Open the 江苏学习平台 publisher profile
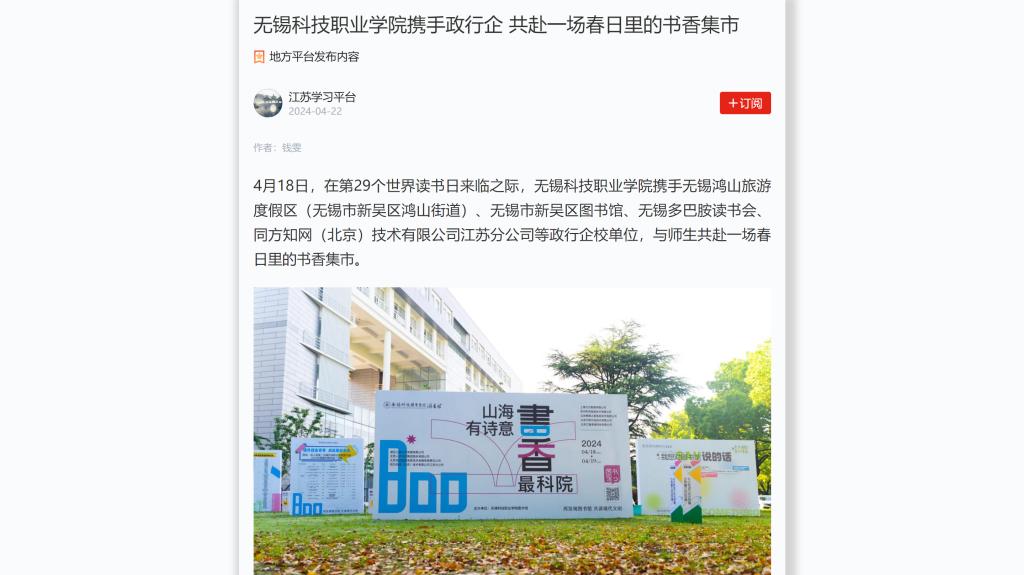The height and width of the screenshot is (575, 1024). point(321,97)
